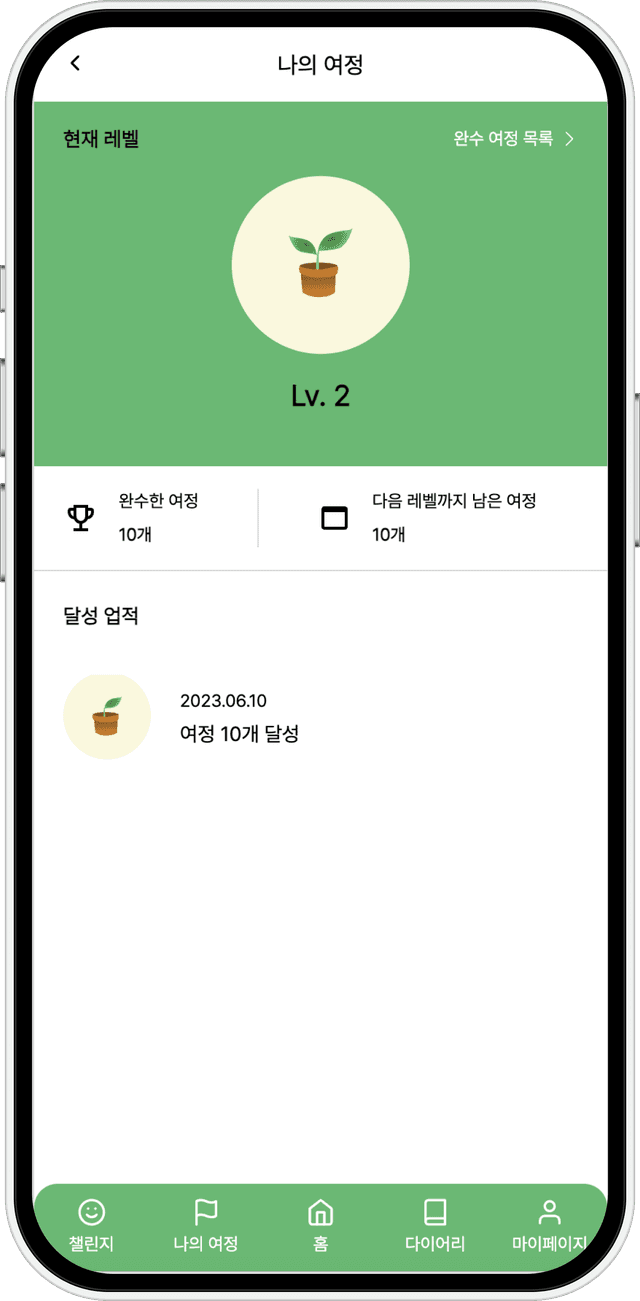This screenshot has width=640, height=1301.
Task: Switch to the 챌린지 tab
Action: pyautogui.click(x=91, y=1226)
